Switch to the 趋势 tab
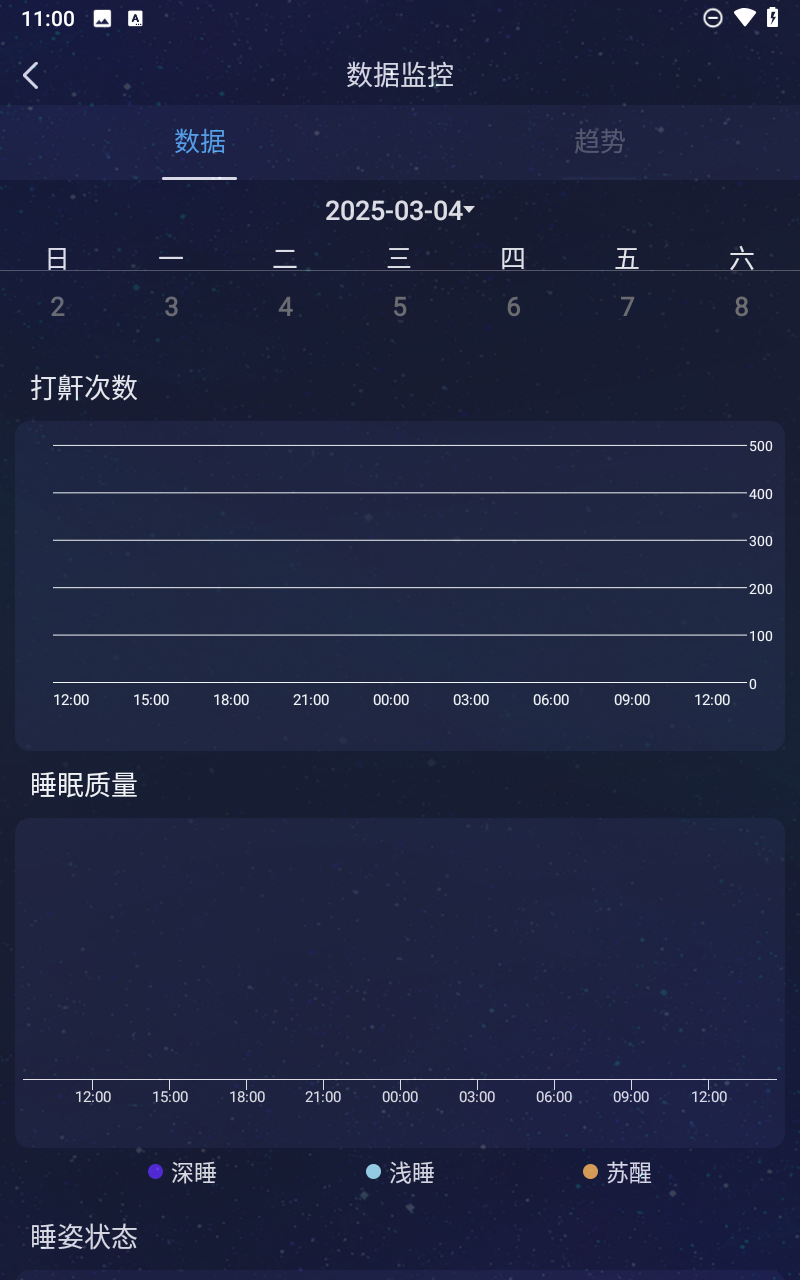This screenshot has height=1280, width=800. [598, 142]
